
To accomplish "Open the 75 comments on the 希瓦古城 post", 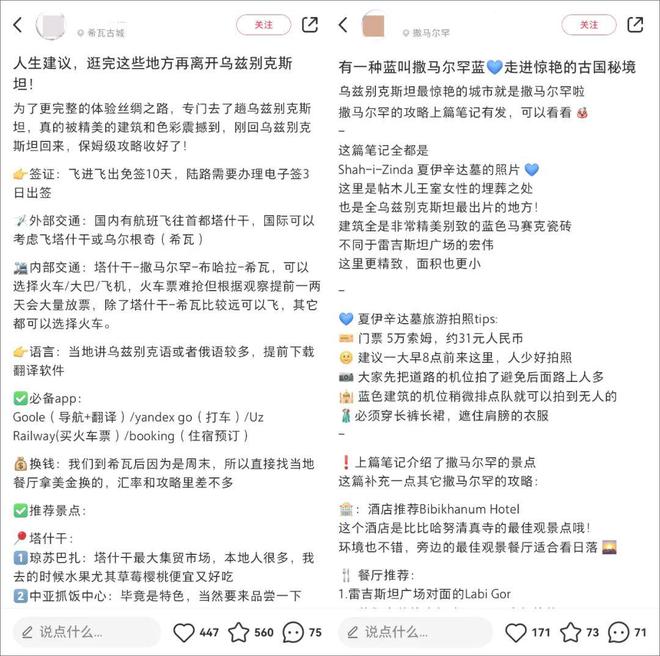I will [292, 632].
